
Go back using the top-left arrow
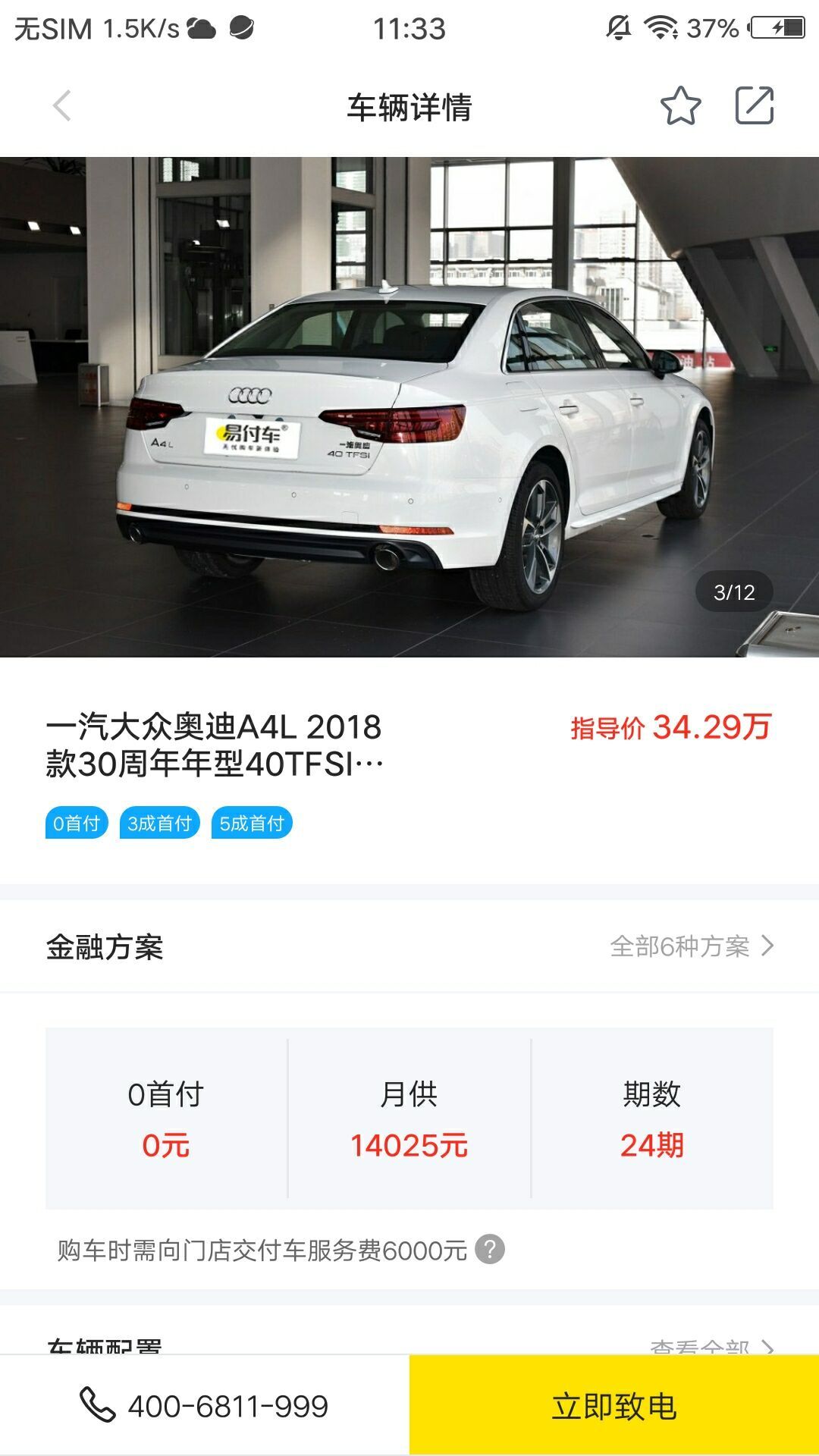pyautogui.click(x=62, y=106)
